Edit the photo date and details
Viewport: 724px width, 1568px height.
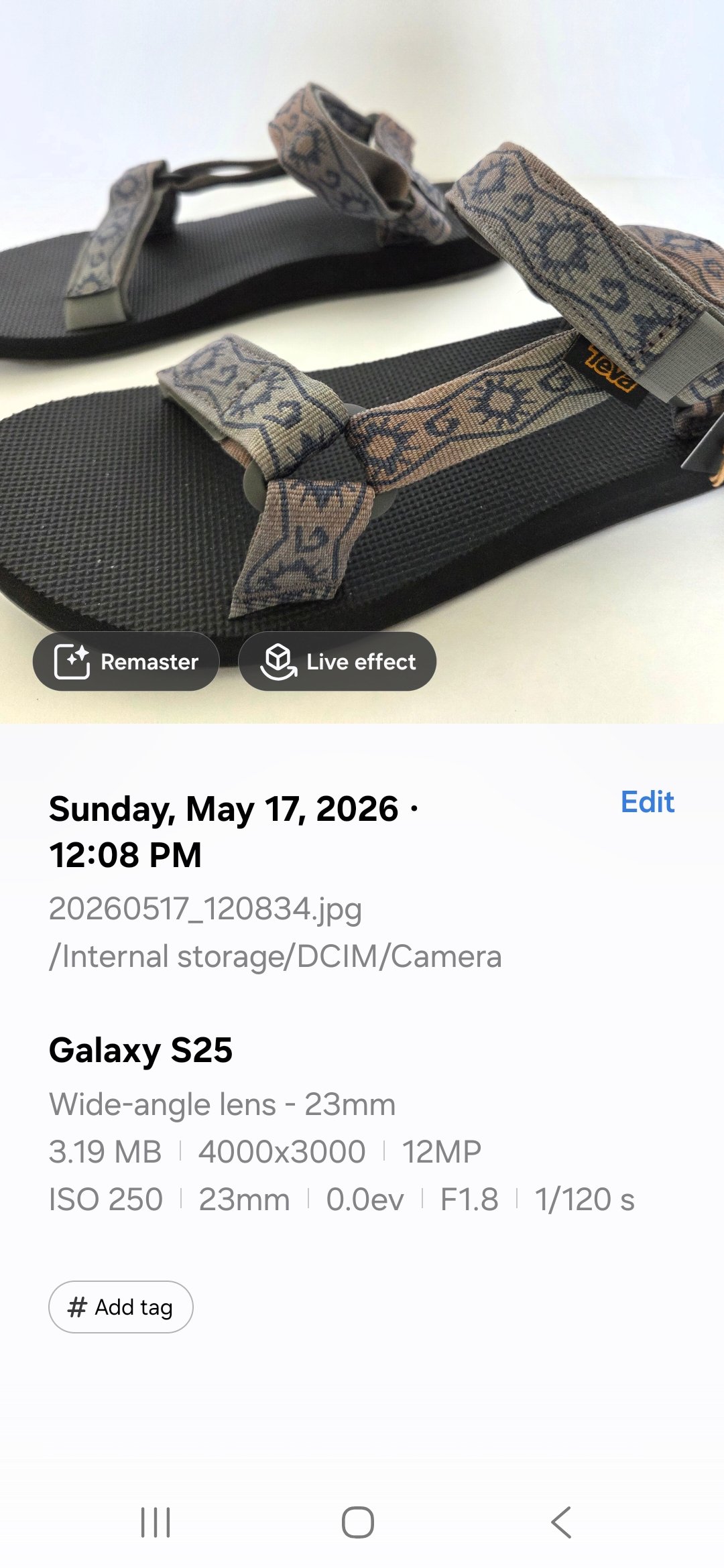click(x=647, y=802)
